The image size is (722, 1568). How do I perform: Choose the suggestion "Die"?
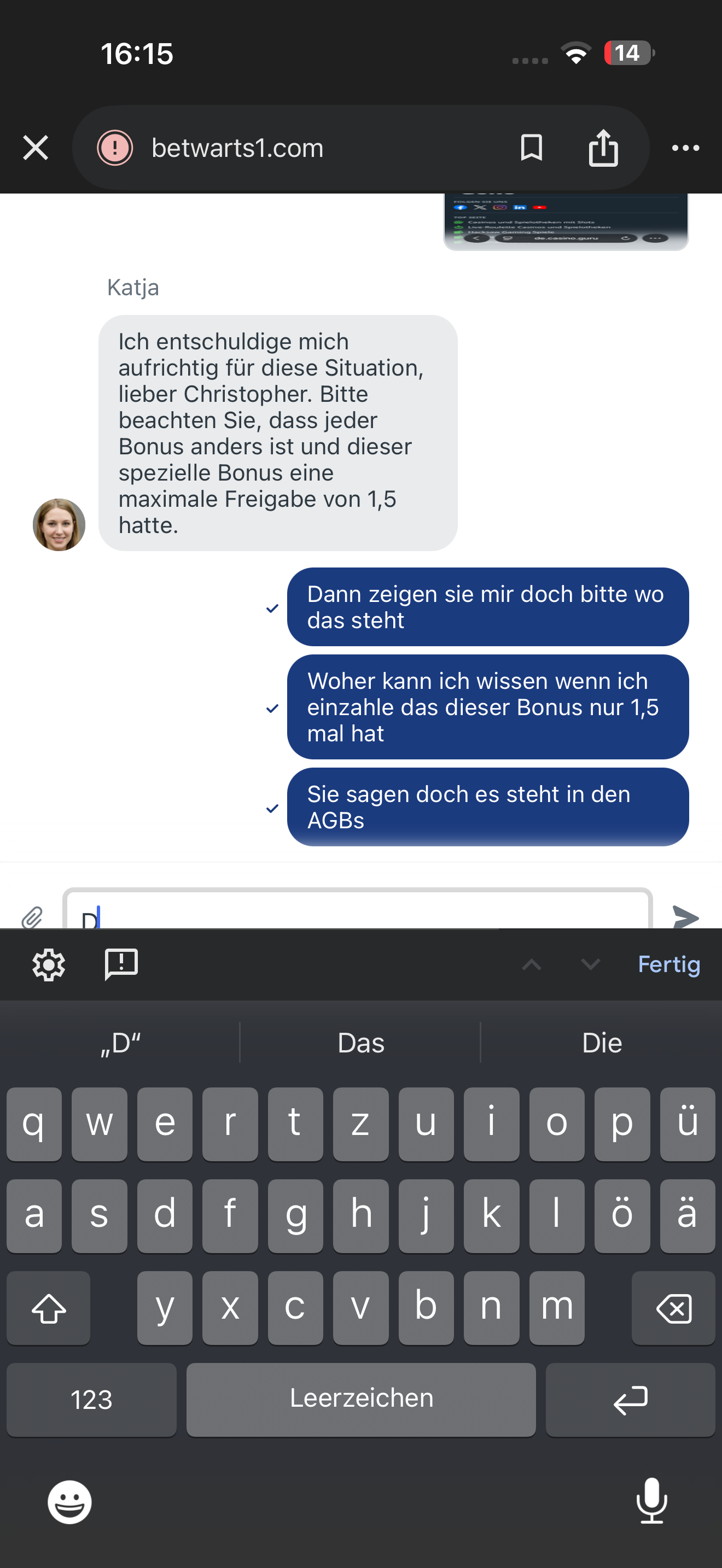[602, 1043]
